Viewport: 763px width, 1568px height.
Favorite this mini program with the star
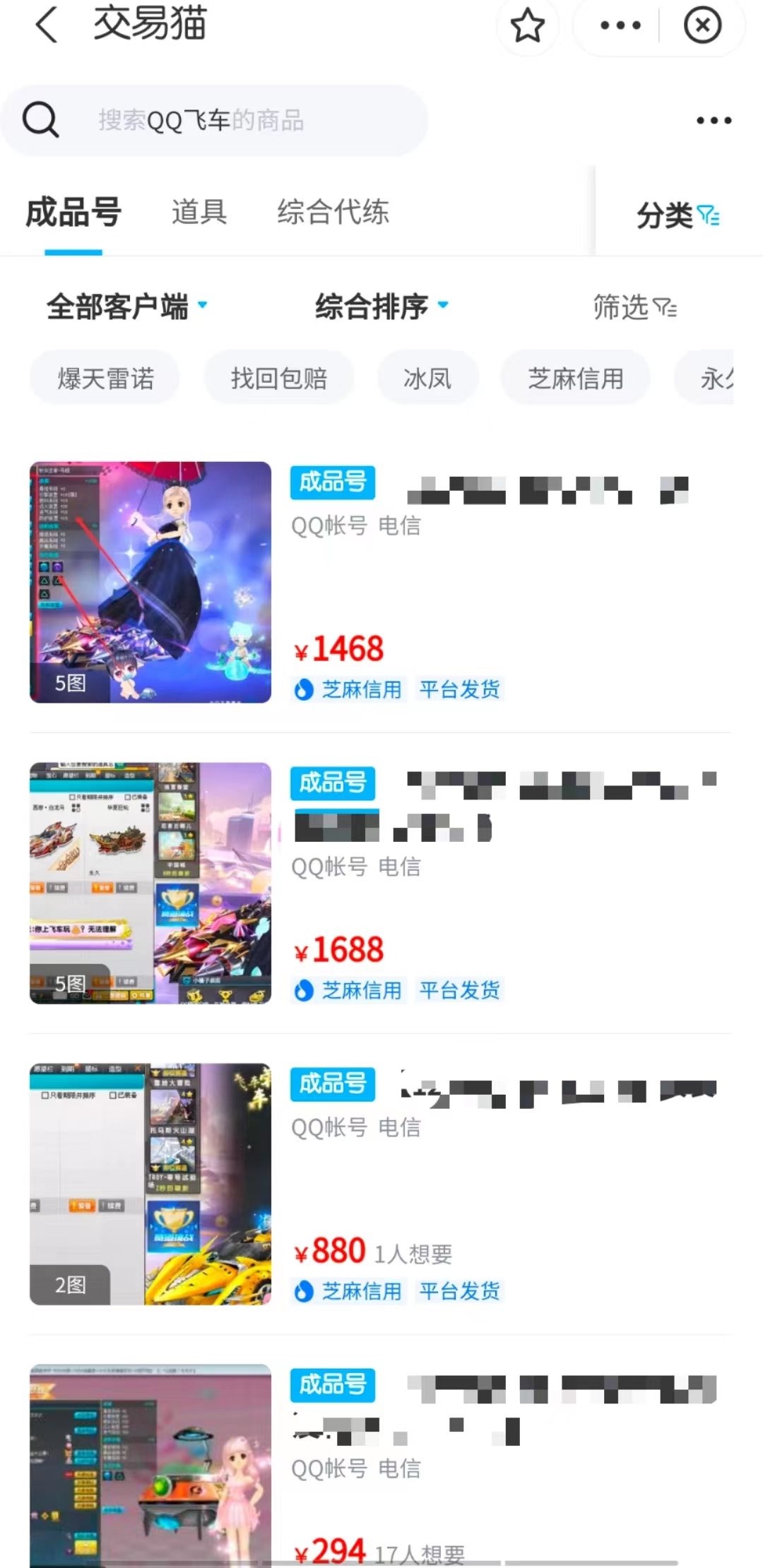click(x=527, y=25)
